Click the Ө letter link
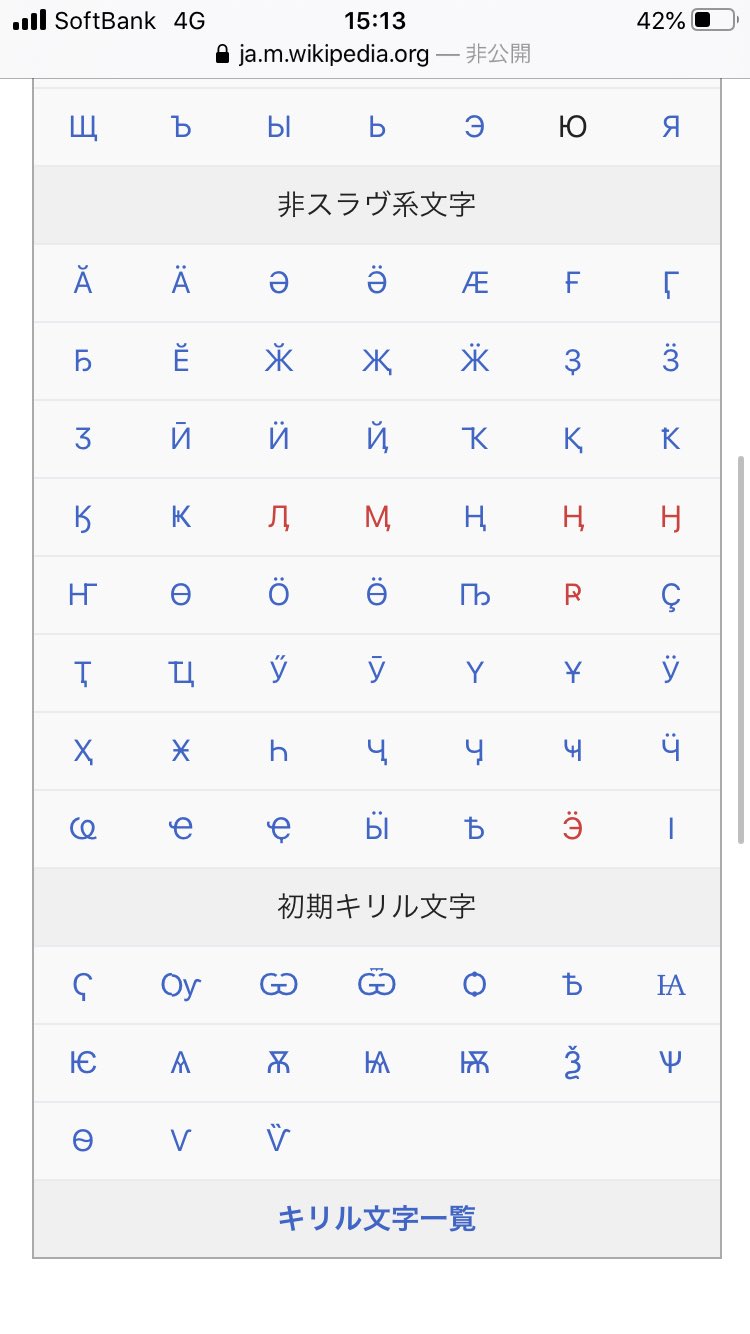Viewport: 750px width, 1334px height. point(181,594)
